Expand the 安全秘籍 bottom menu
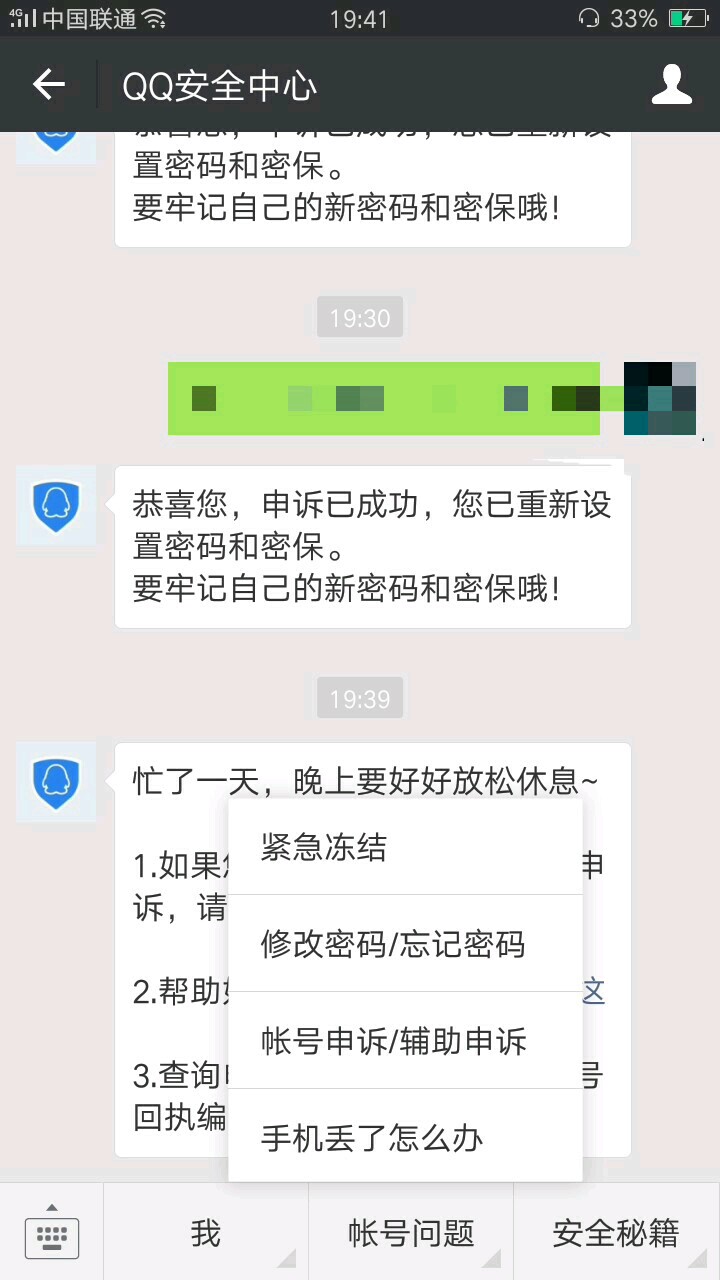Image resolution: width=720 pixels, height=1280 pixels. 616,1233
